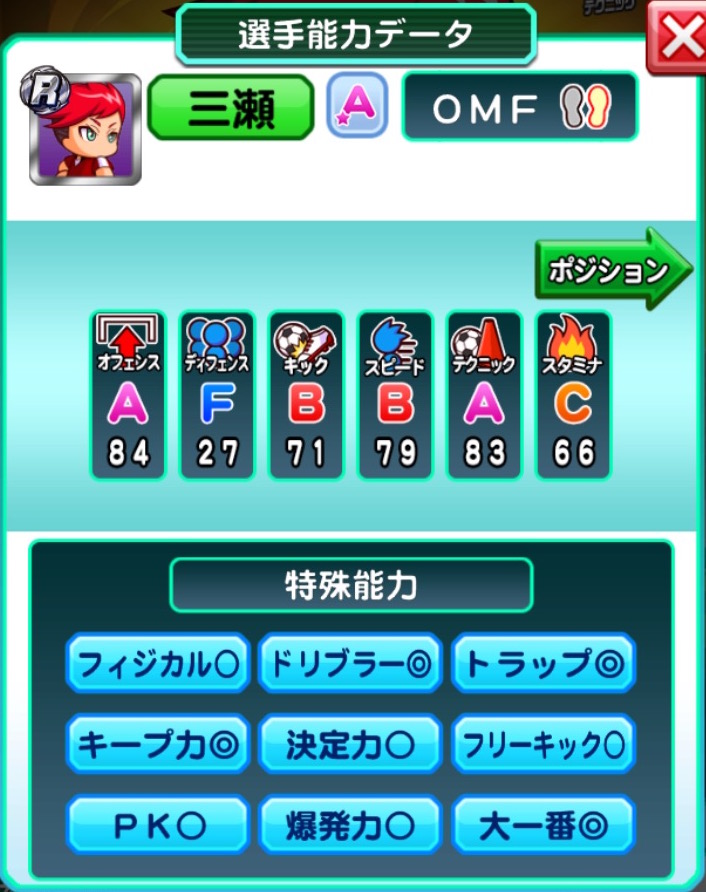
Task: Tap the 決定力○ ability button
Action: tap(350, 744)
